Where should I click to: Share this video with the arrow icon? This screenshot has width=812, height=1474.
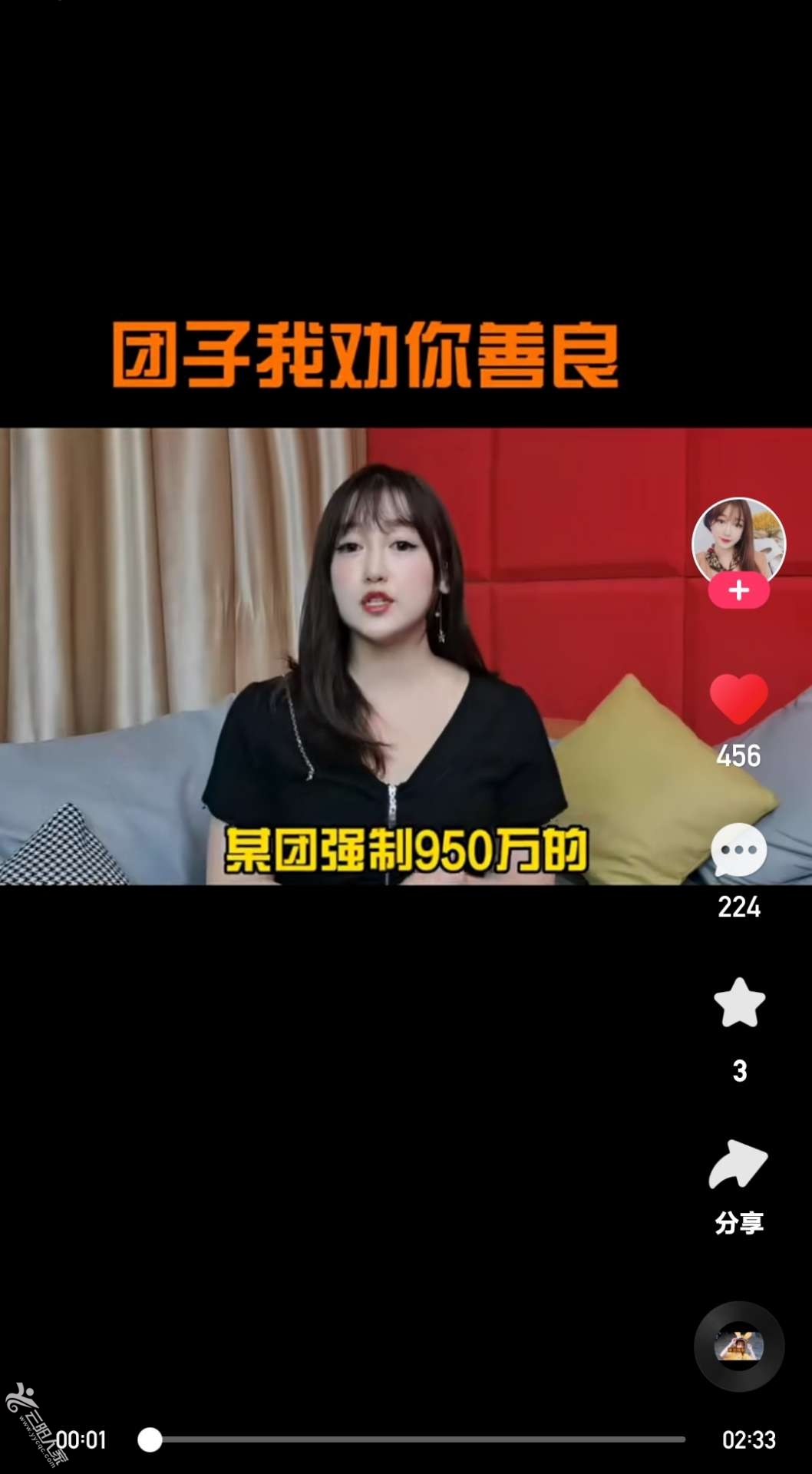(738, 1165)
